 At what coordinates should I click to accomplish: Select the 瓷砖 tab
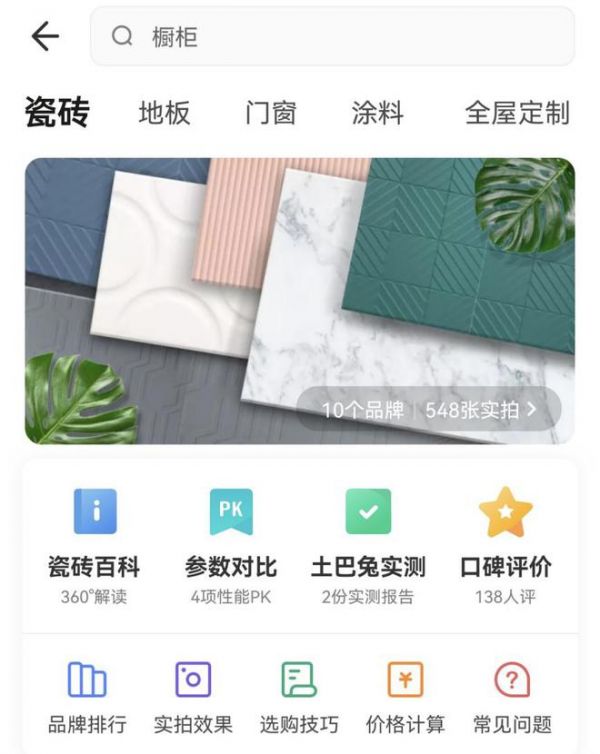pyautogui.click(x=57, y=113)
